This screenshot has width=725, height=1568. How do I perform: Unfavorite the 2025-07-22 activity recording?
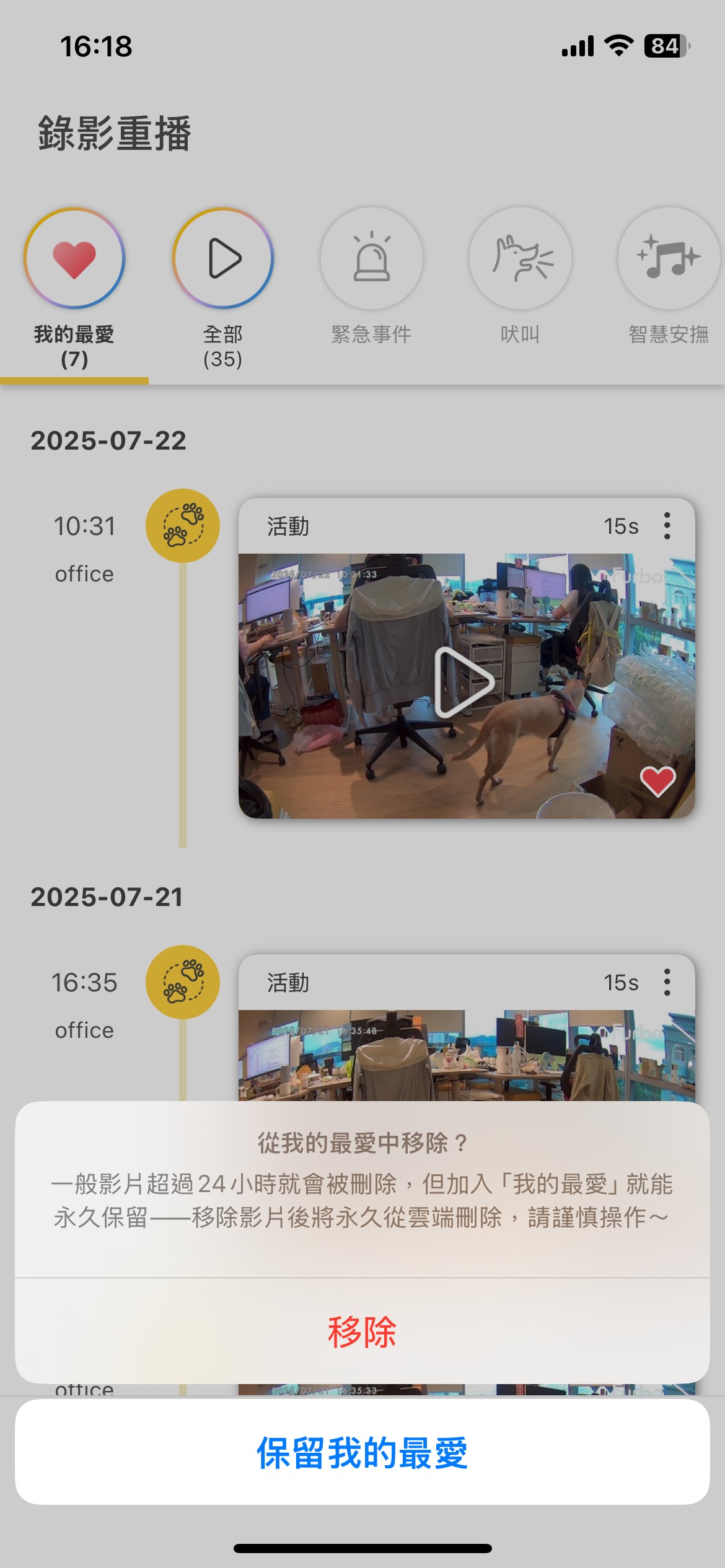pyautogui.click(x=658, y=783)
